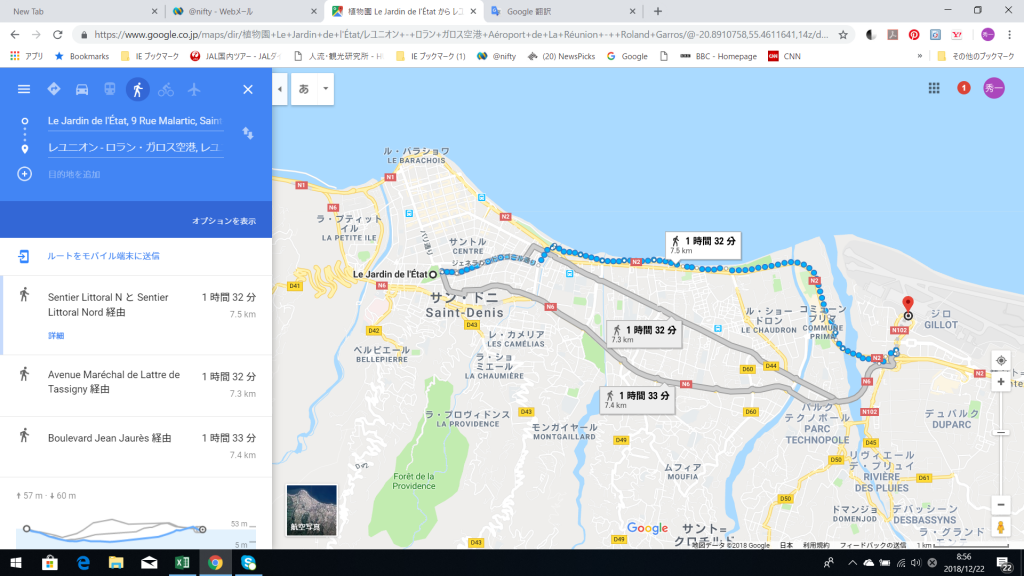Edit the Le Jardin de l'État starting point

tap(135, 121)
